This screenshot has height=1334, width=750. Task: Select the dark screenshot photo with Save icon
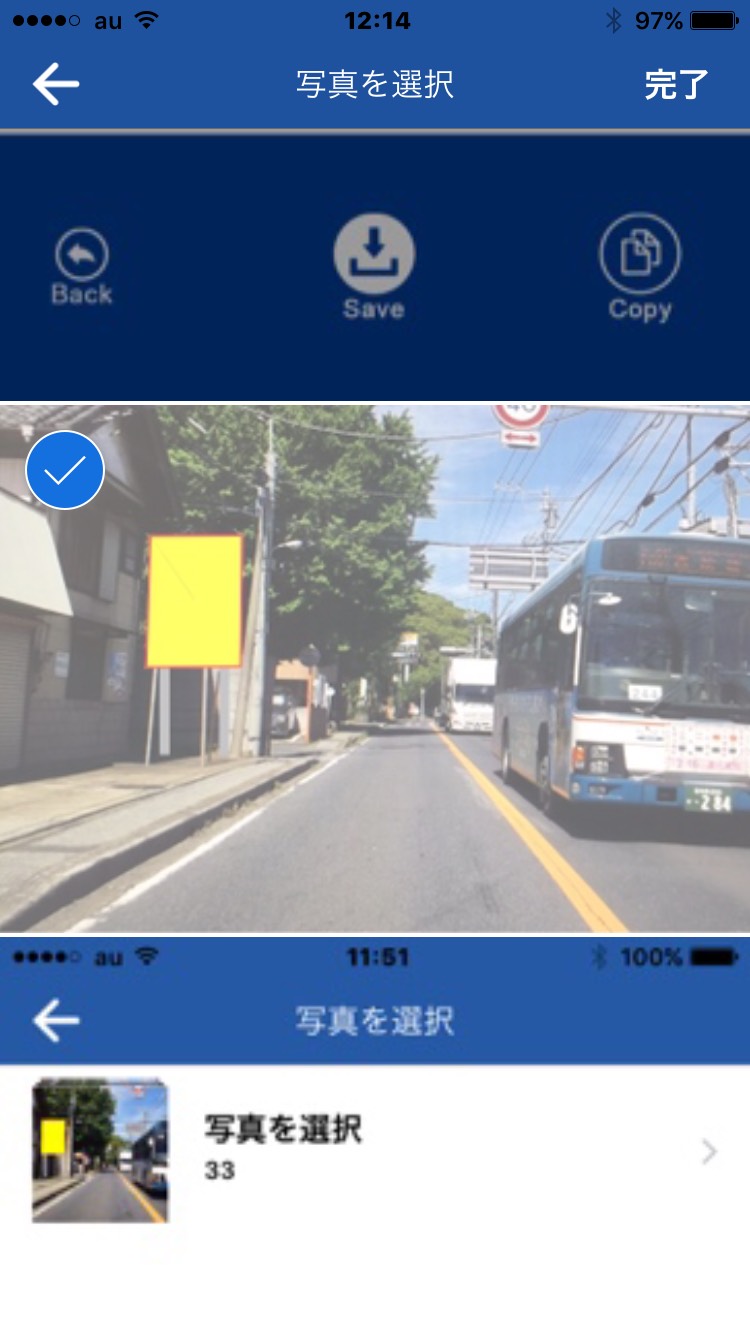point(375,268)
